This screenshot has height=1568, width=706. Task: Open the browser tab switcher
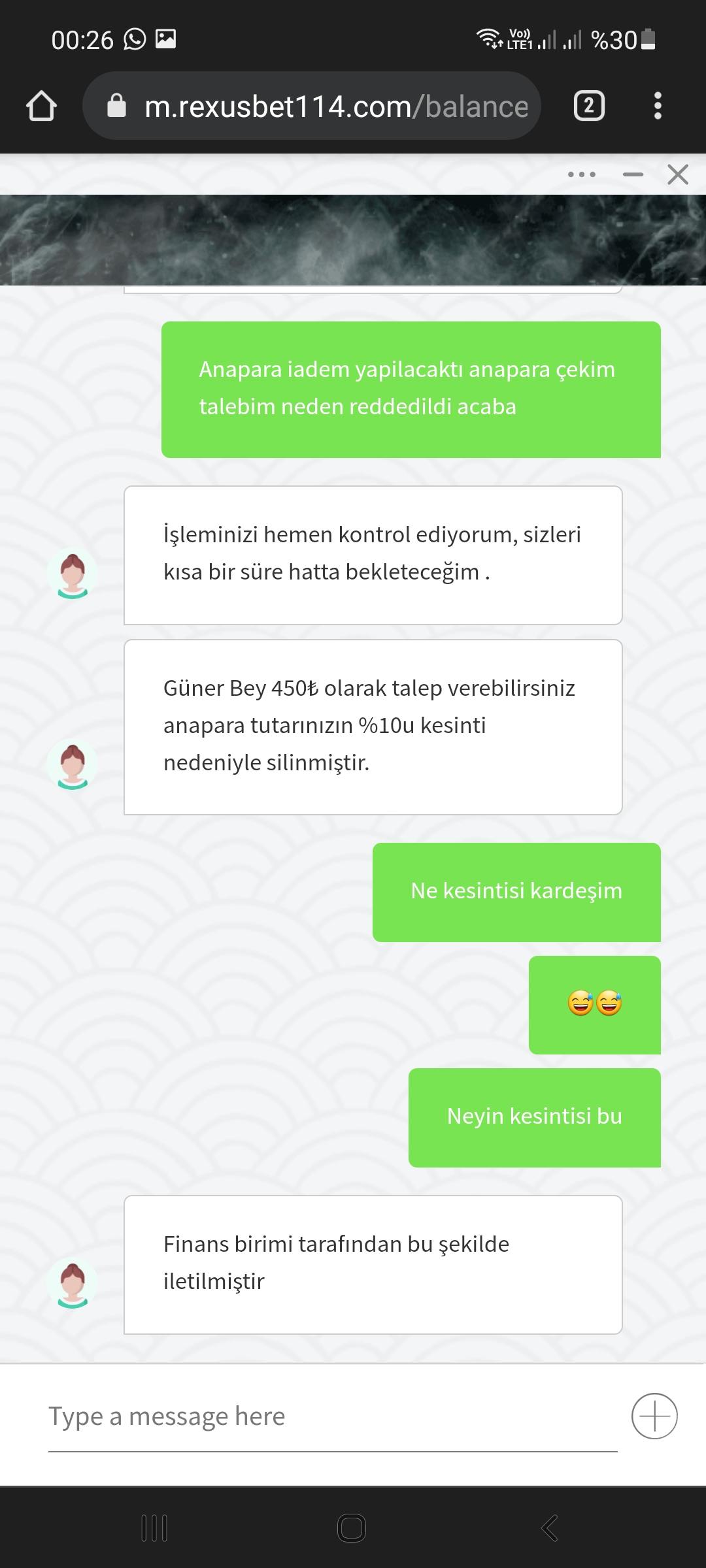[589, 106]
